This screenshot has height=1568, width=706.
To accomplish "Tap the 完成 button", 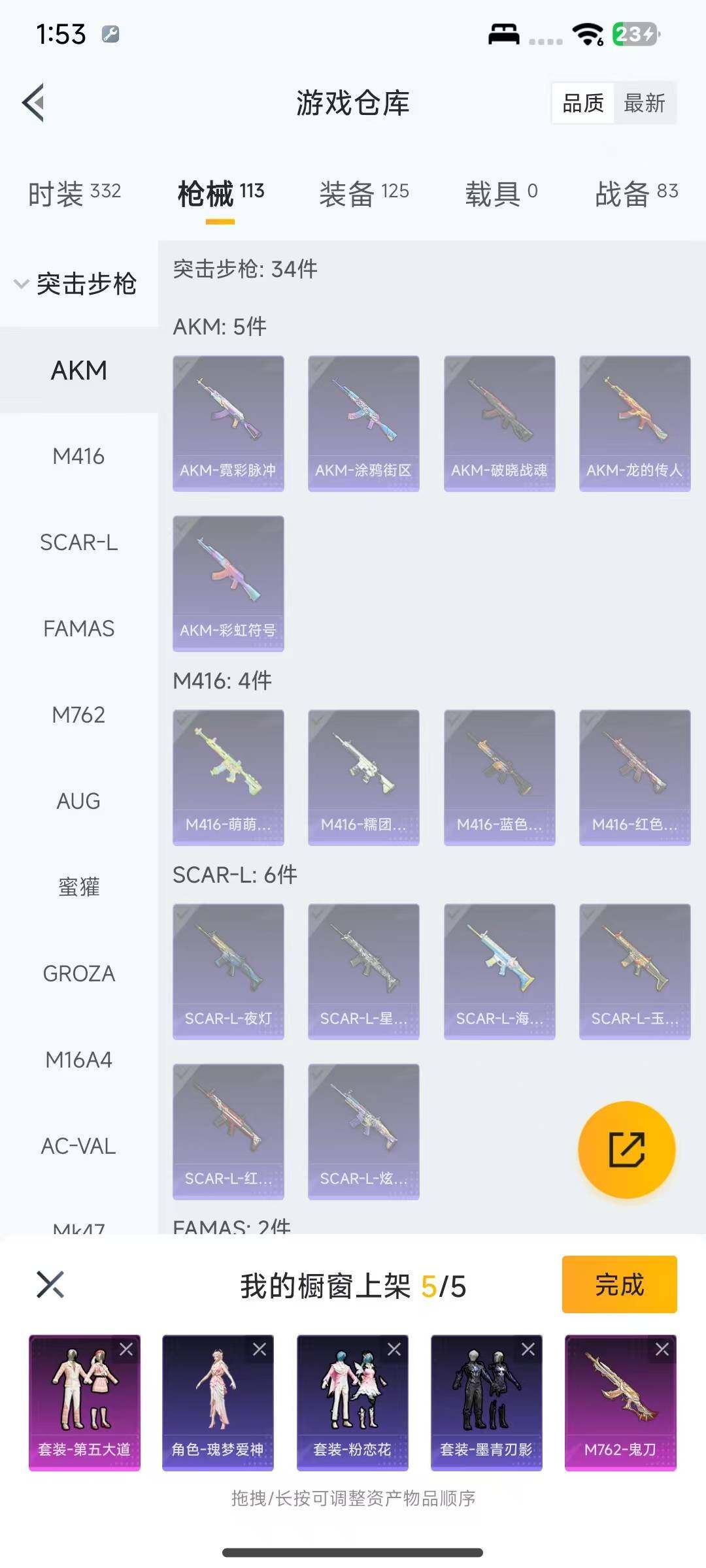I will pos(619,1284).
